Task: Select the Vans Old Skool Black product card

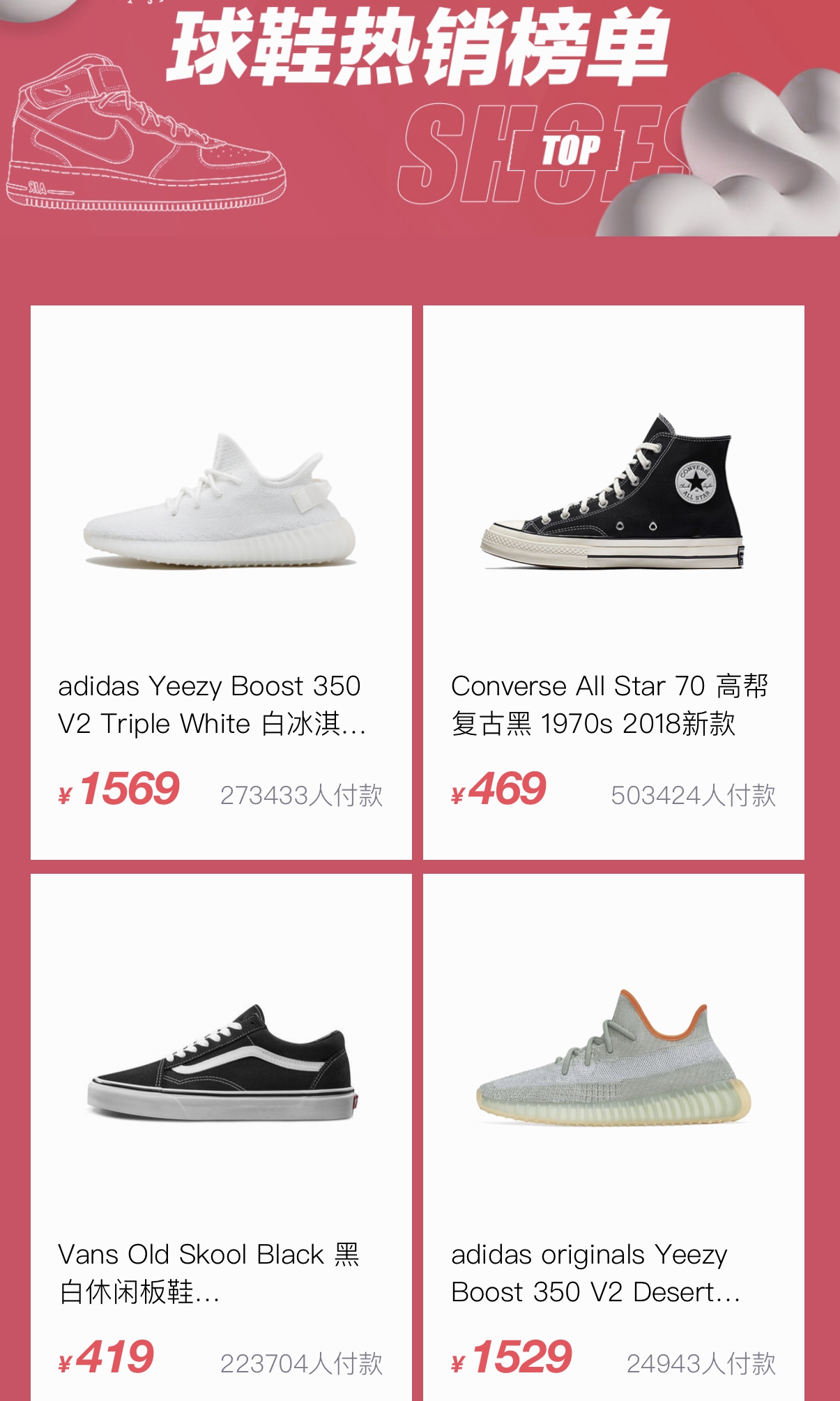Action: pos(221,1137)
